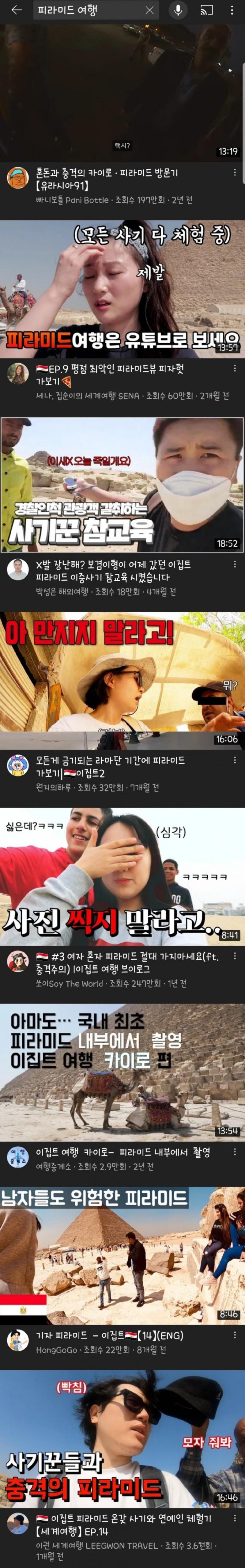Go back from search results
This screenshot has height=1568, width=245.
[x=17, y=10]
